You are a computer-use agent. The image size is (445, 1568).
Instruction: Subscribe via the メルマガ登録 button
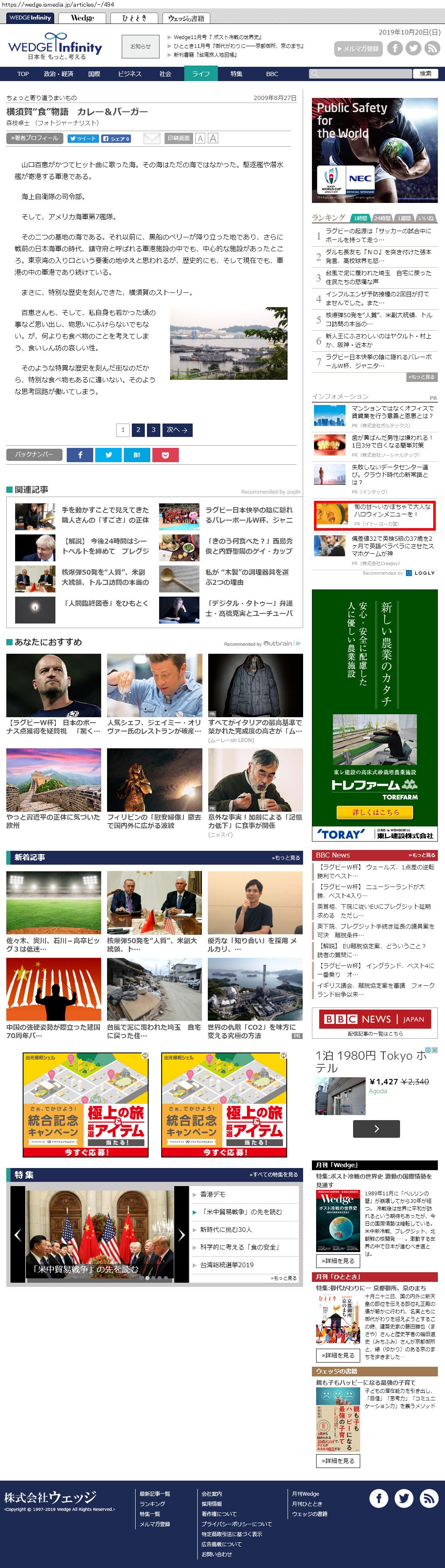358,49
